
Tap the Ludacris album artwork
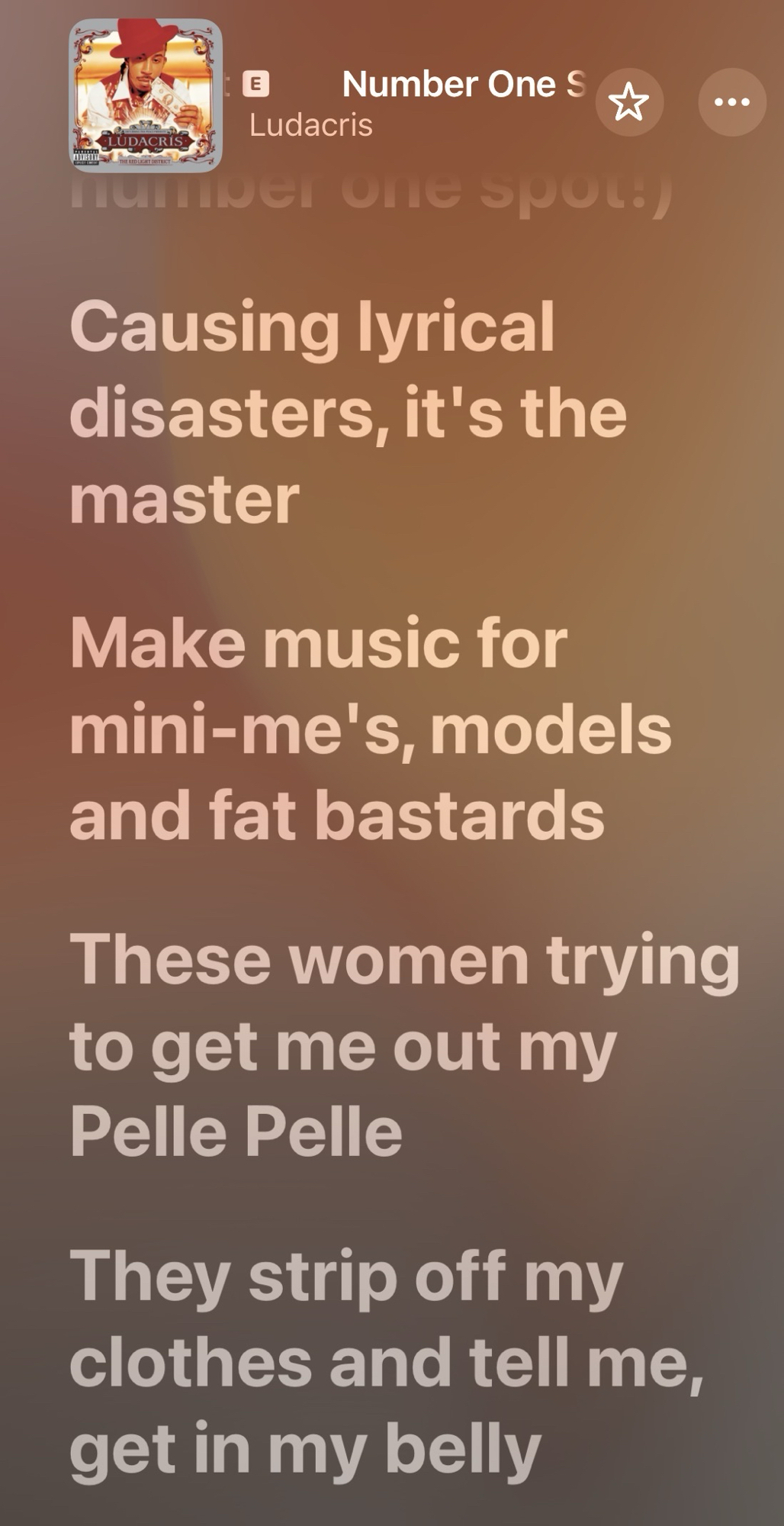click(x=146, y=95)
